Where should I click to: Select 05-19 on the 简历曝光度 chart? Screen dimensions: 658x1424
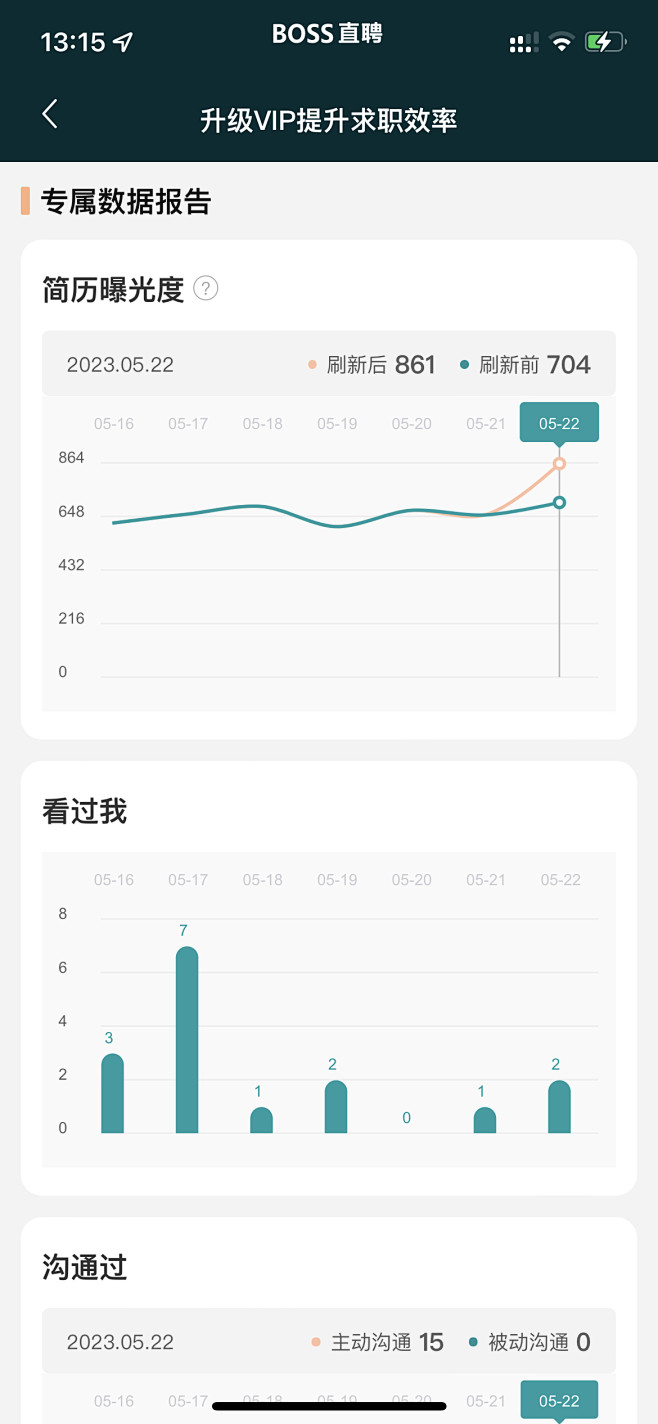click(x=337, y=424)
